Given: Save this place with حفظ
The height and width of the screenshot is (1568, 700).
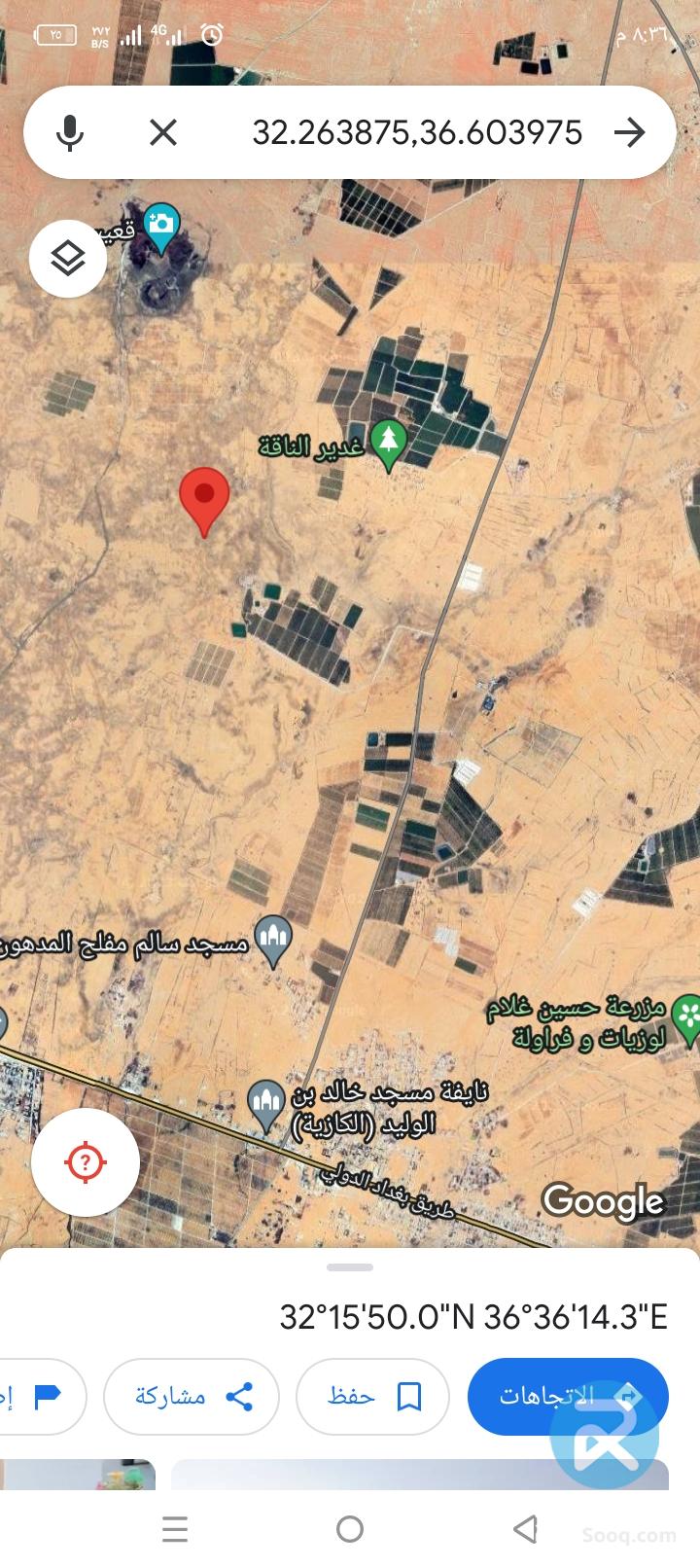Looking at the screenshot, I should coord(373,1397).
